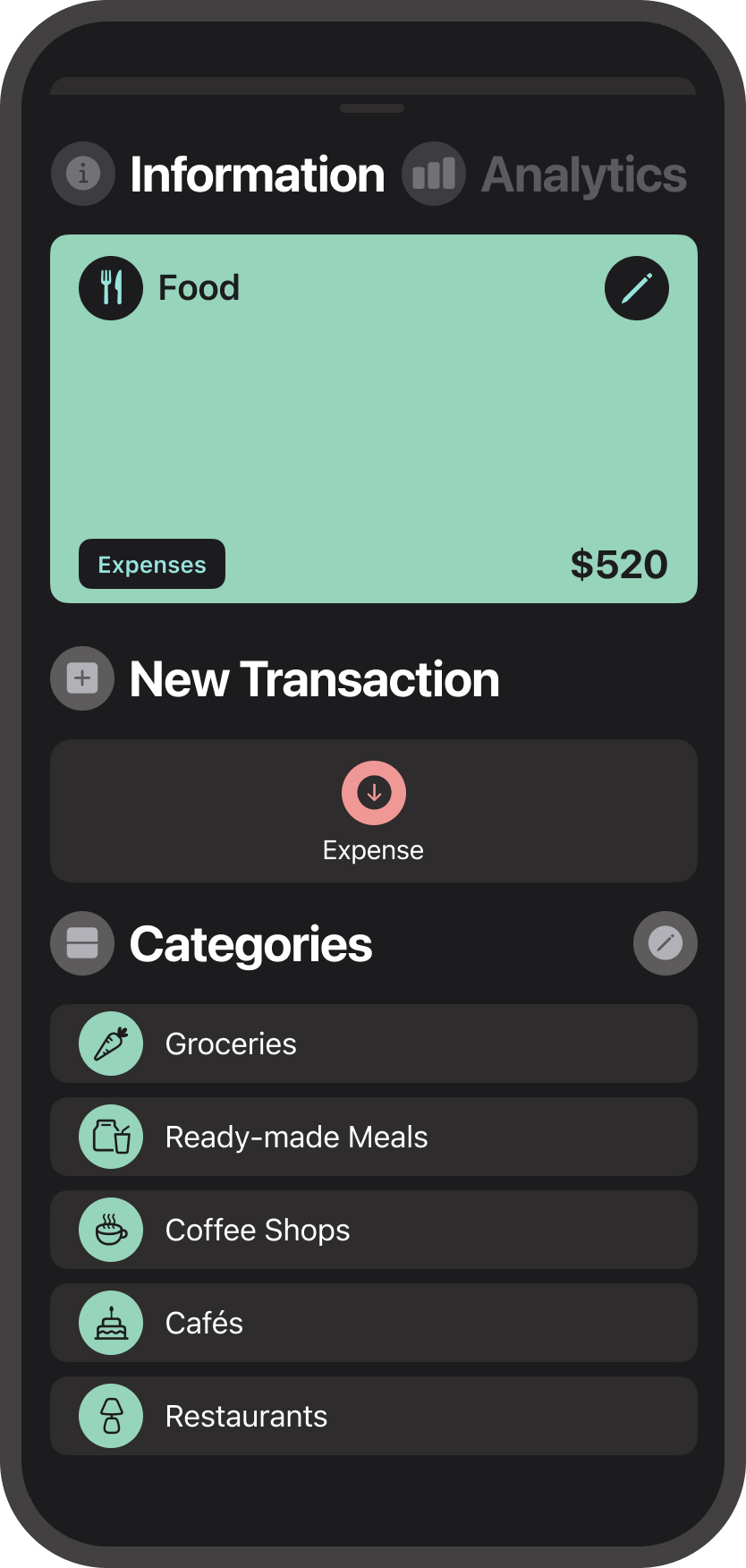Viewport: 746px width, 1568px height.
Task: Click the fork and knife Food category icon
Action: [x=111, y=287]
